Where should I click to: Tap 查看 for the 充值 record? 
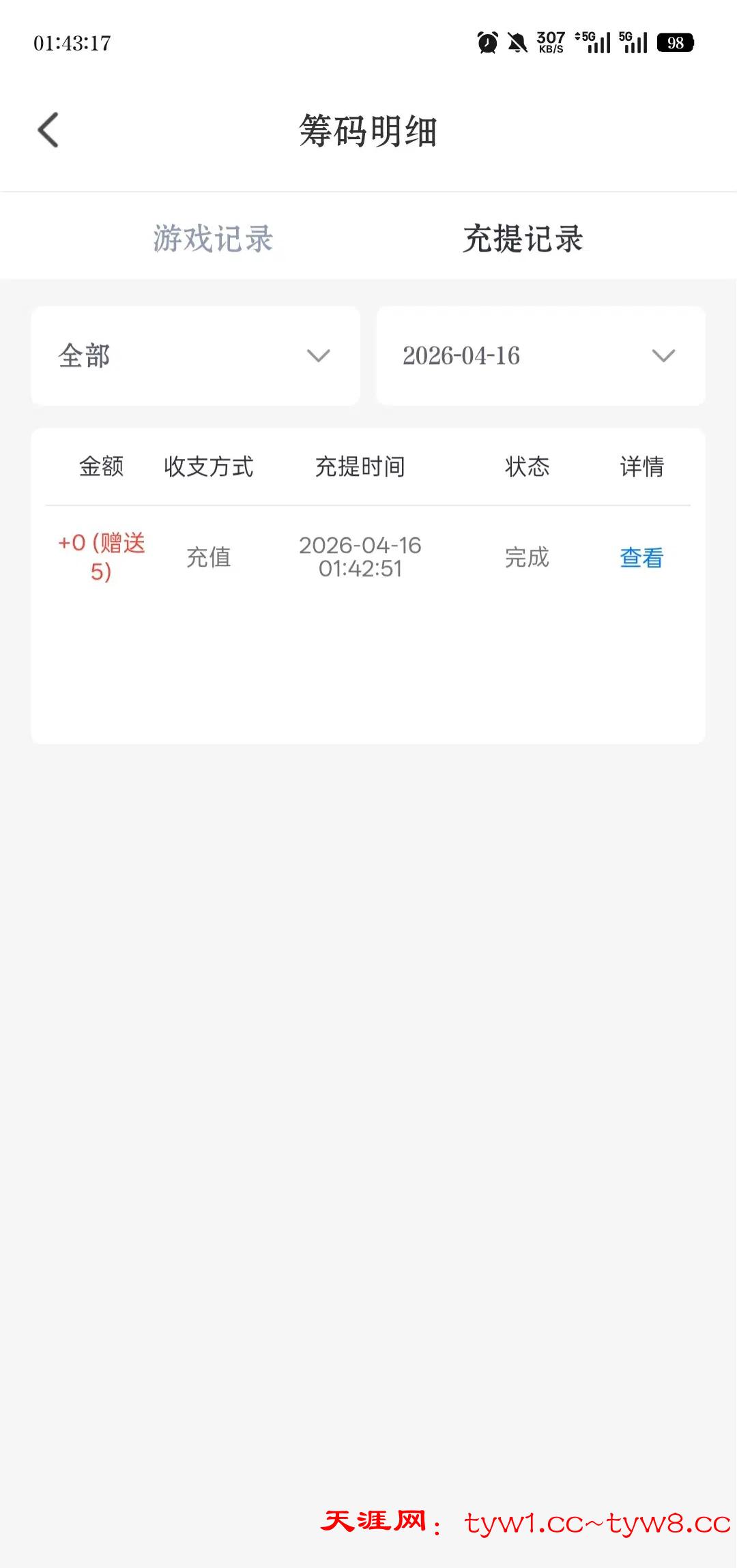641,558
